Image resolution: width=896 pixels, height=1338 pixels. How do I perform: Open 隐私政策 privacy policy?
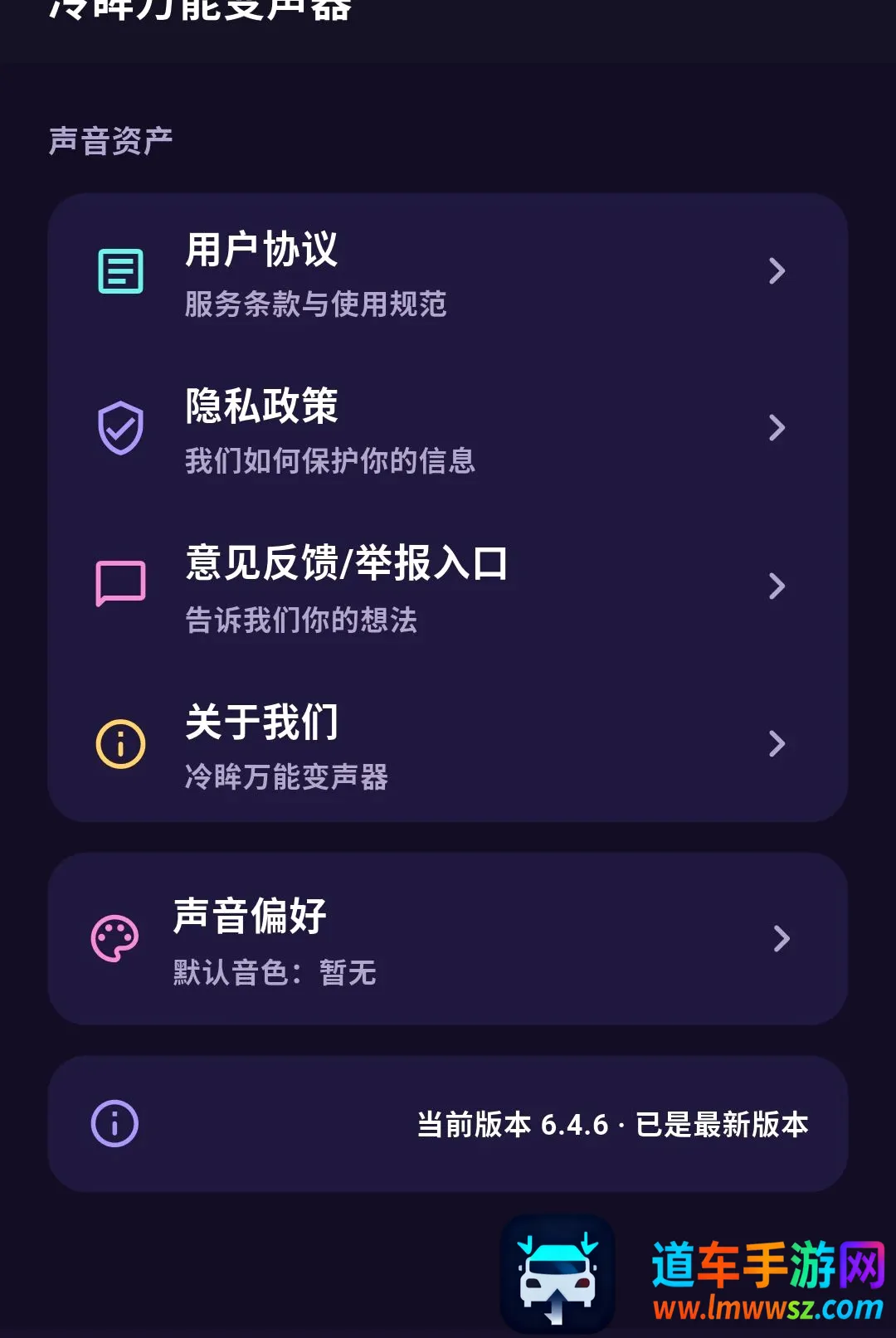448,429
